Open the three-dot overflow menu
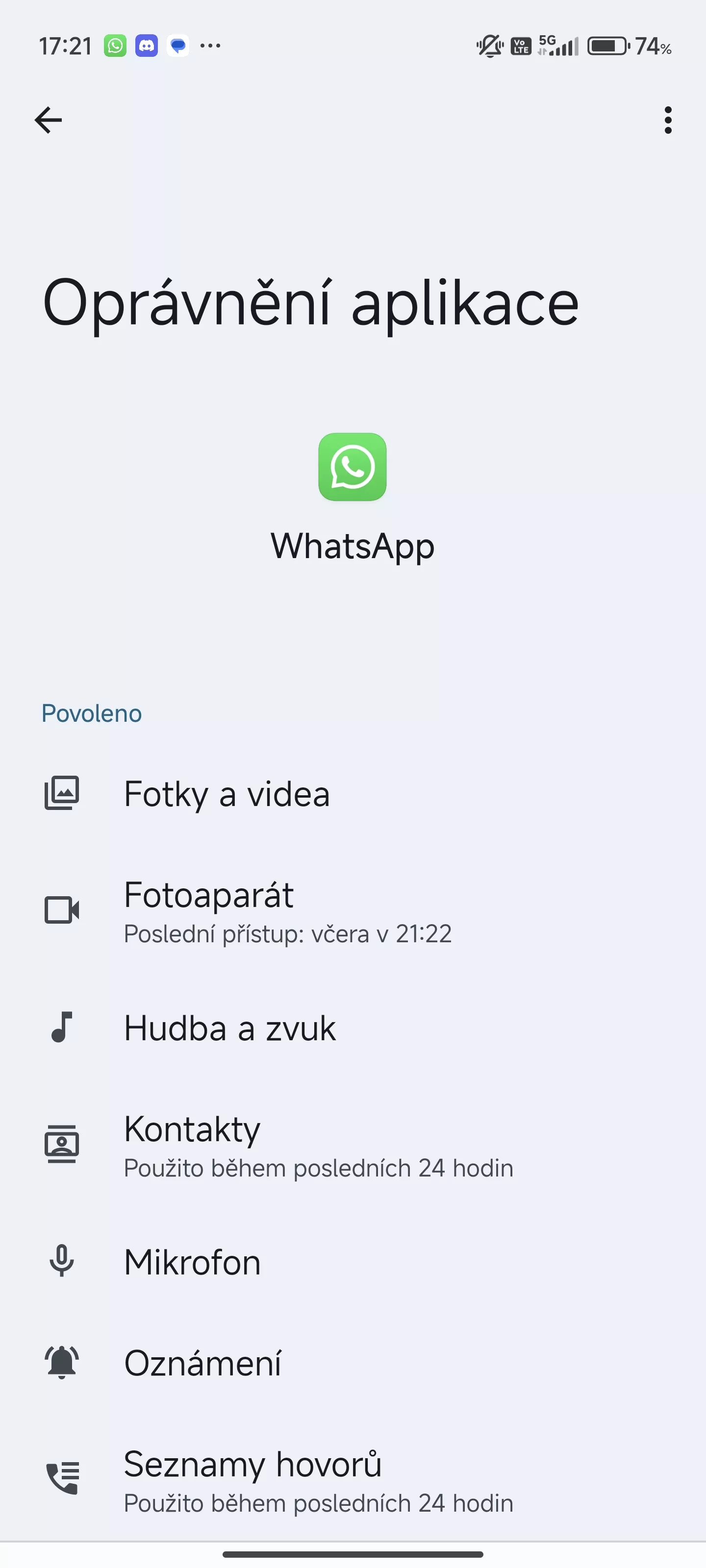The width and height of the screenshot is (706, 1568). (x=668, y=120)
